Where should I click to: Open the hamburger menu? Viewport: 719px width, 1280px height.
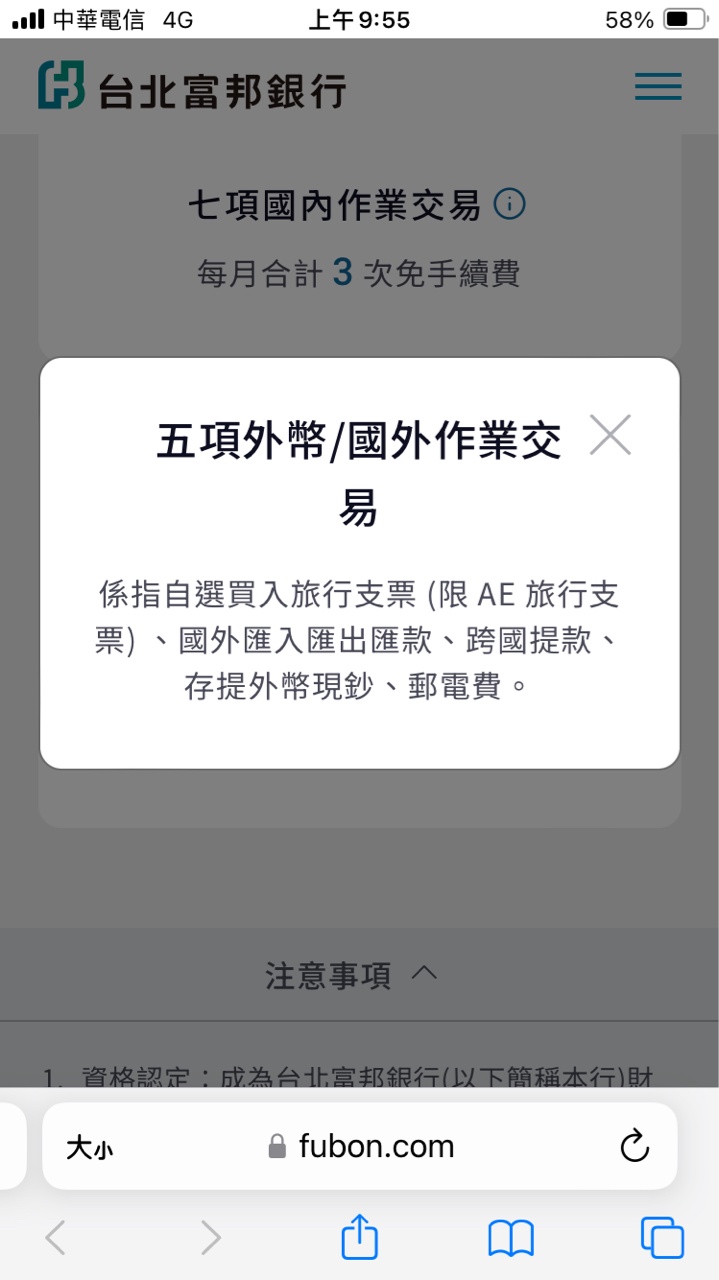click(658, 87)
